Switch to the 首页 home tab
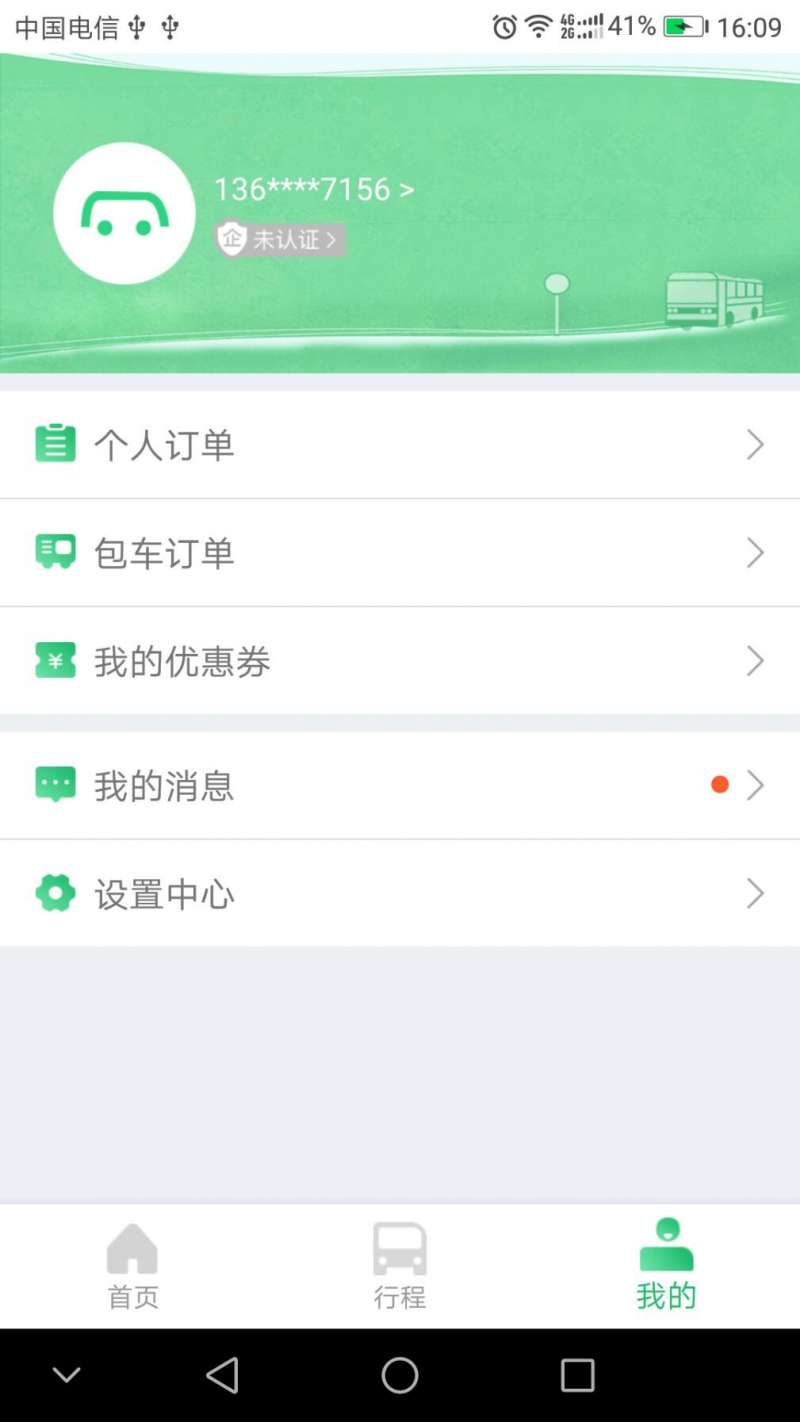800x1422 pixels. 133,1266
